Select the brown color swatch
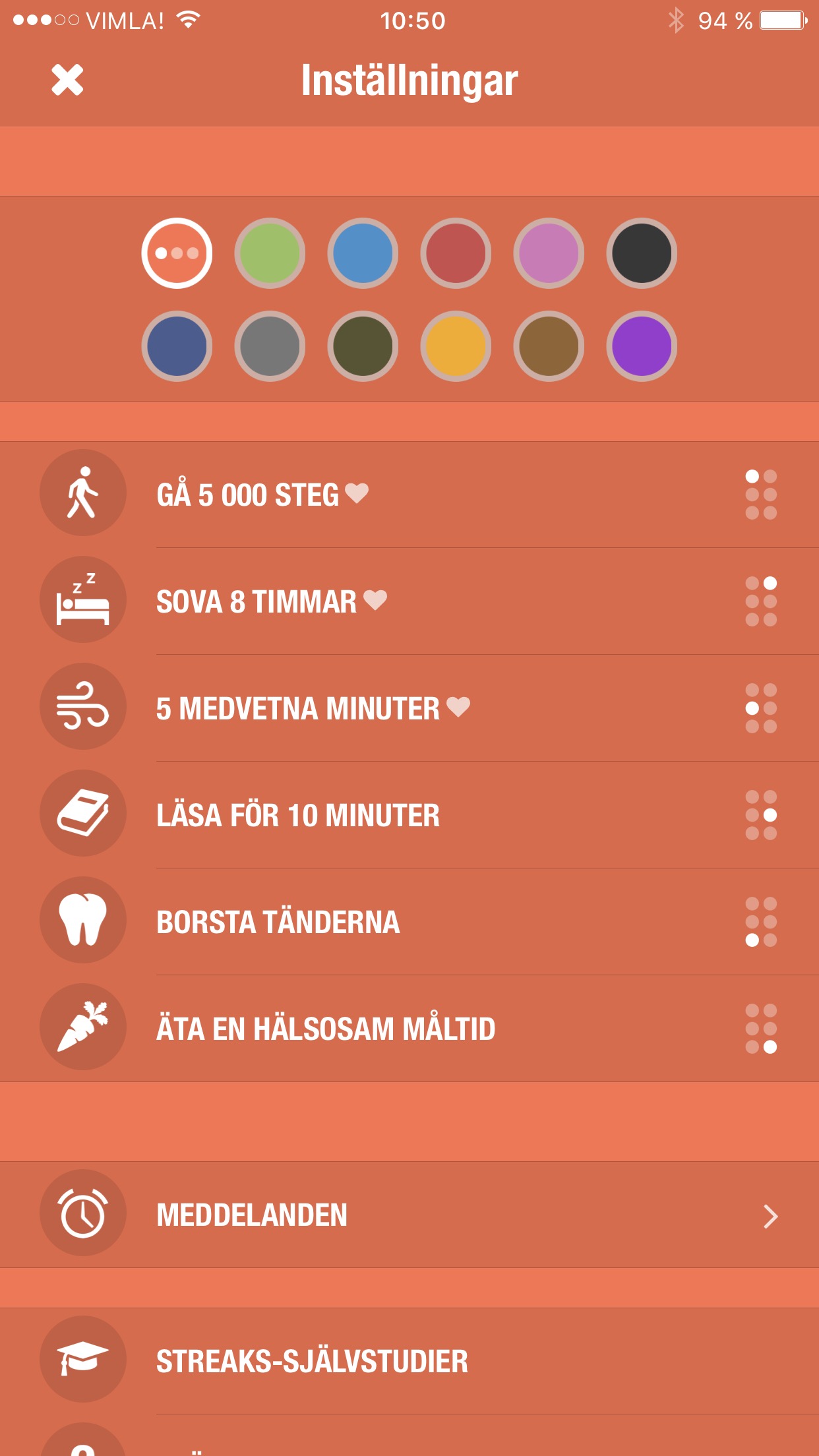The image size is (819, 1456). (x=549, y=346)
